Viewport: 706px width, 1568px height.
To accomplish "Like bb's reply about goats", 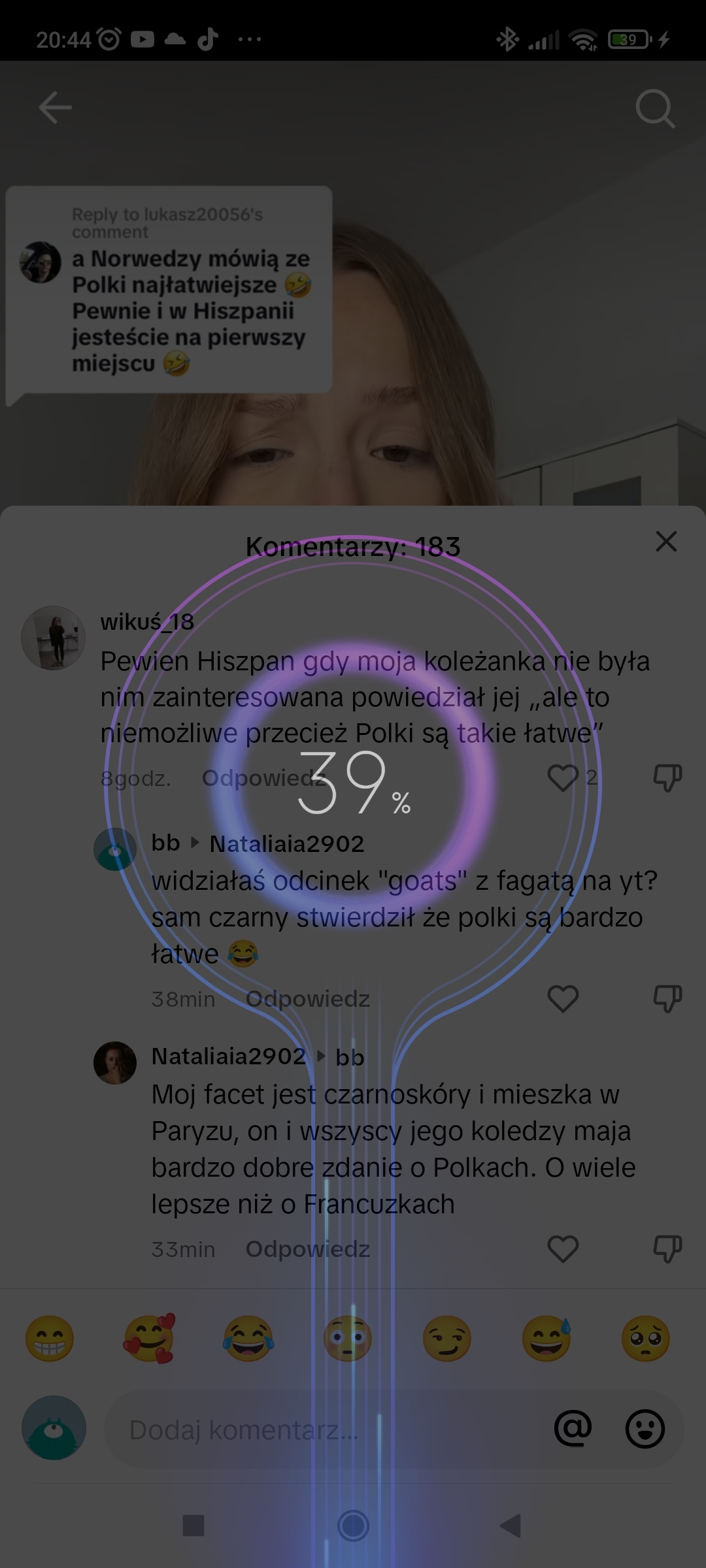I will [563, 998].
